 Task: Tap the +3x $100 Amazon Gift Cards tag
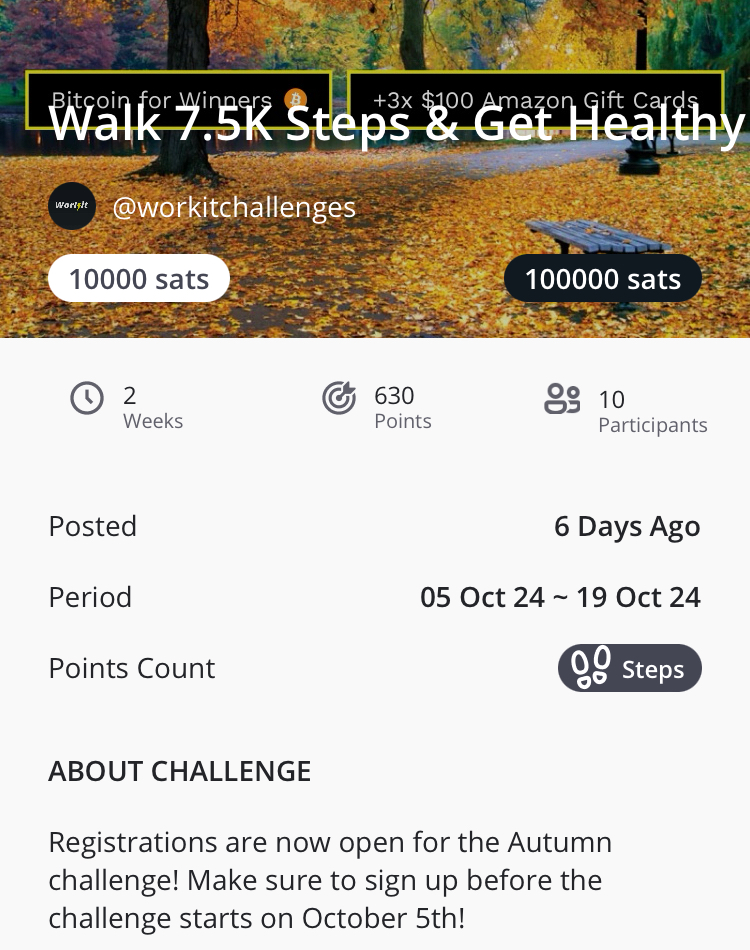click(x=535, y=100)
